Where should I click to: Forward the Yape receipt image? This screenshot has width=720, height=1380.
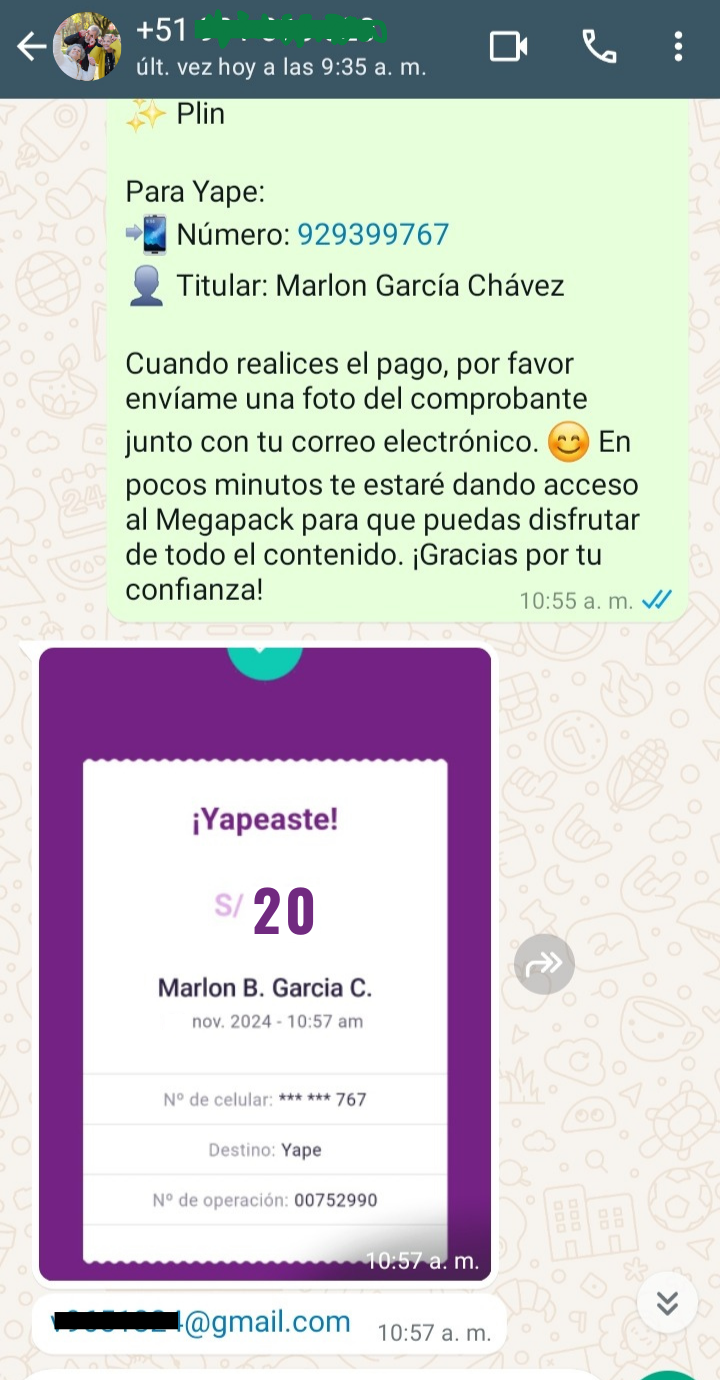[x=544, y=964]
